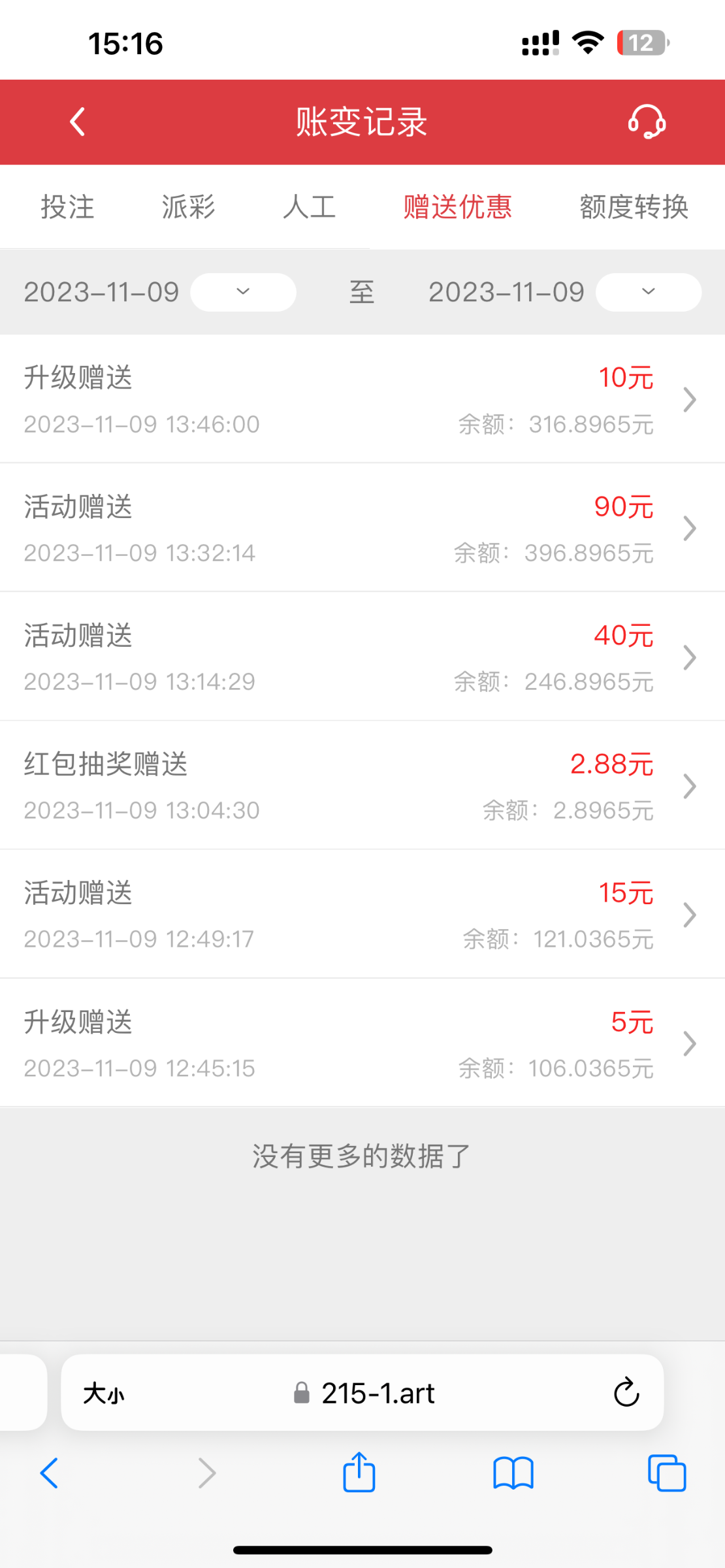The image size is (725, 1568).
Task: Go back from 账变记录 page
Action: click(78, 122)
